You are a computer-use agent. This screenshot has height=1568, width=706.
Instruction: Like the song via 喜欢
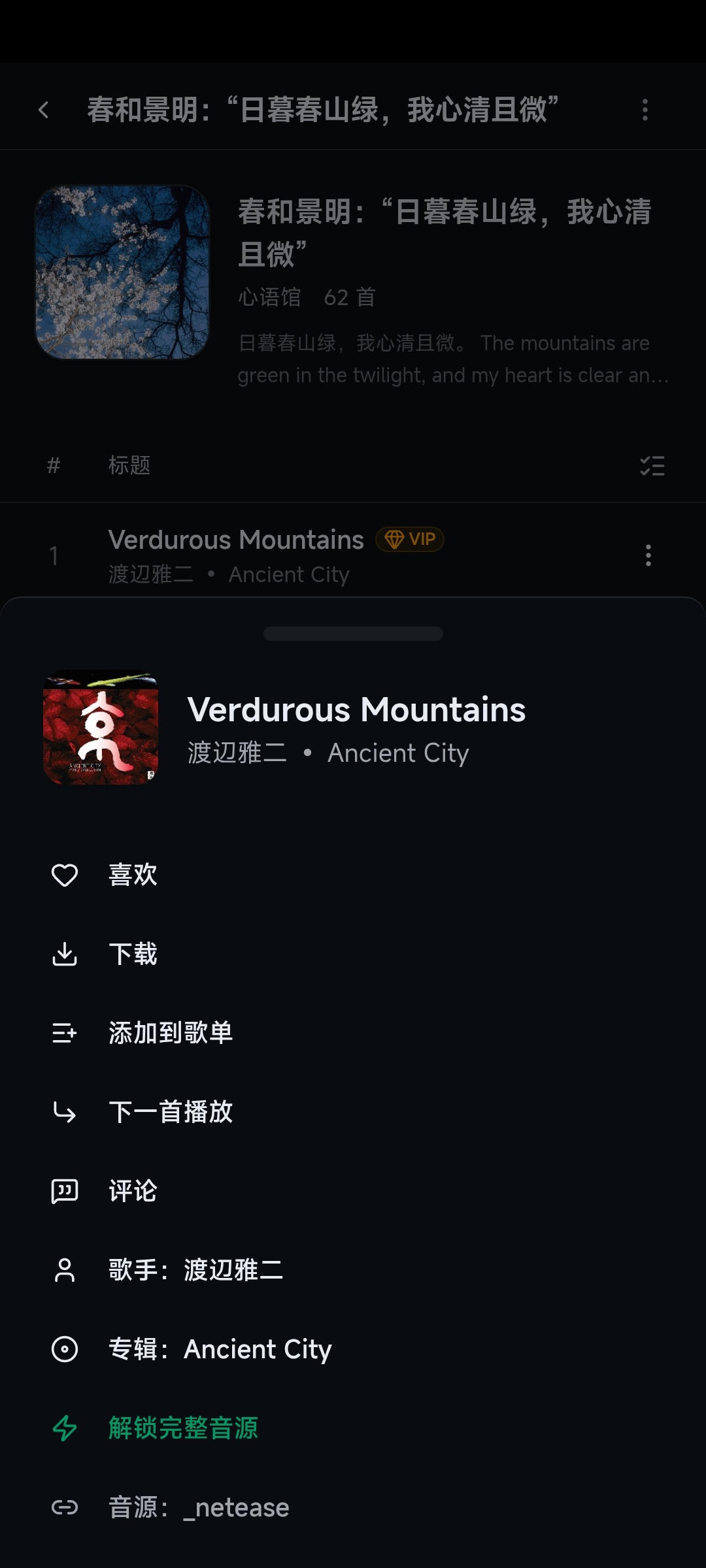click(x=353, y=875)
